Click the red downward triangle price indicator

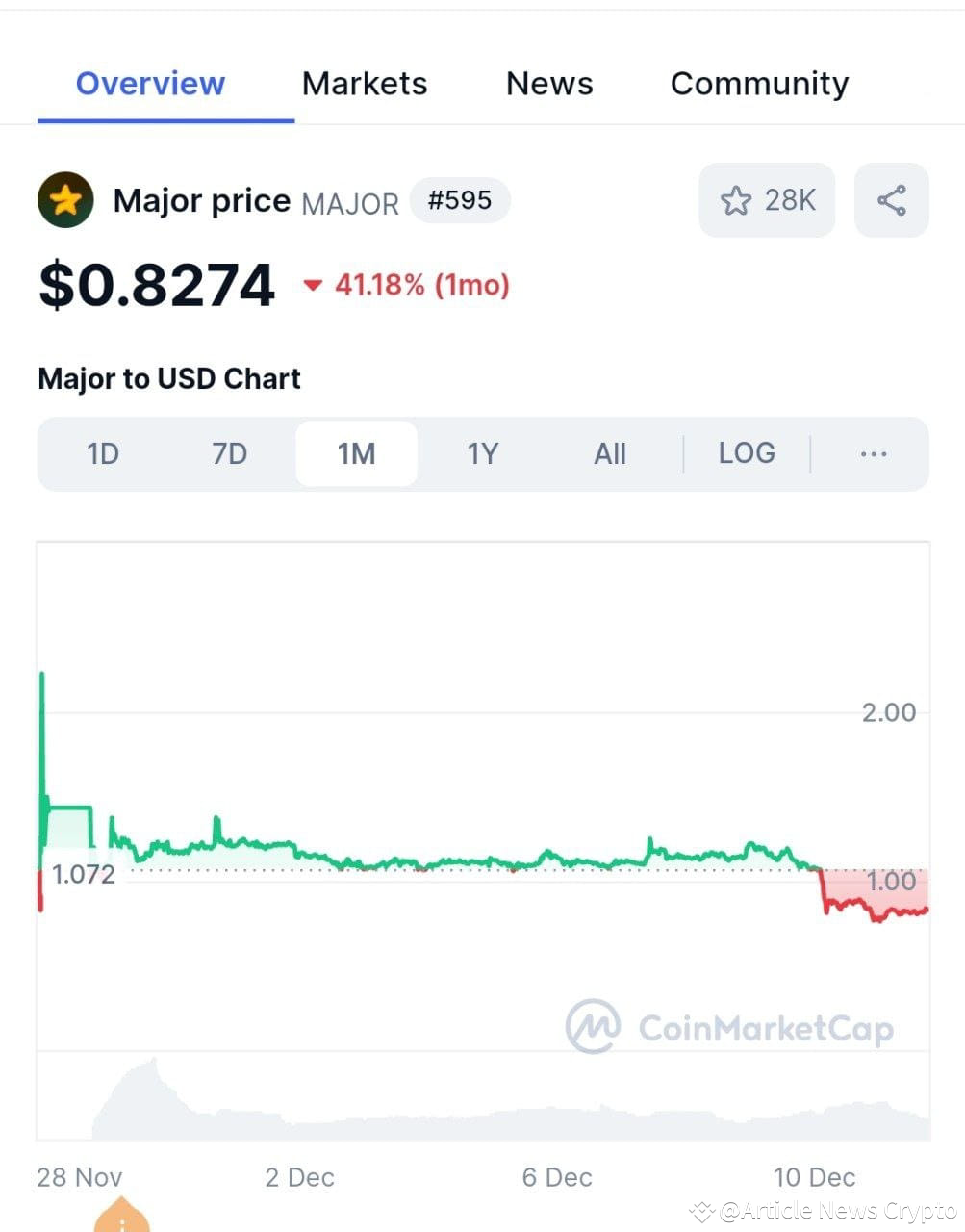coord(312,286)
